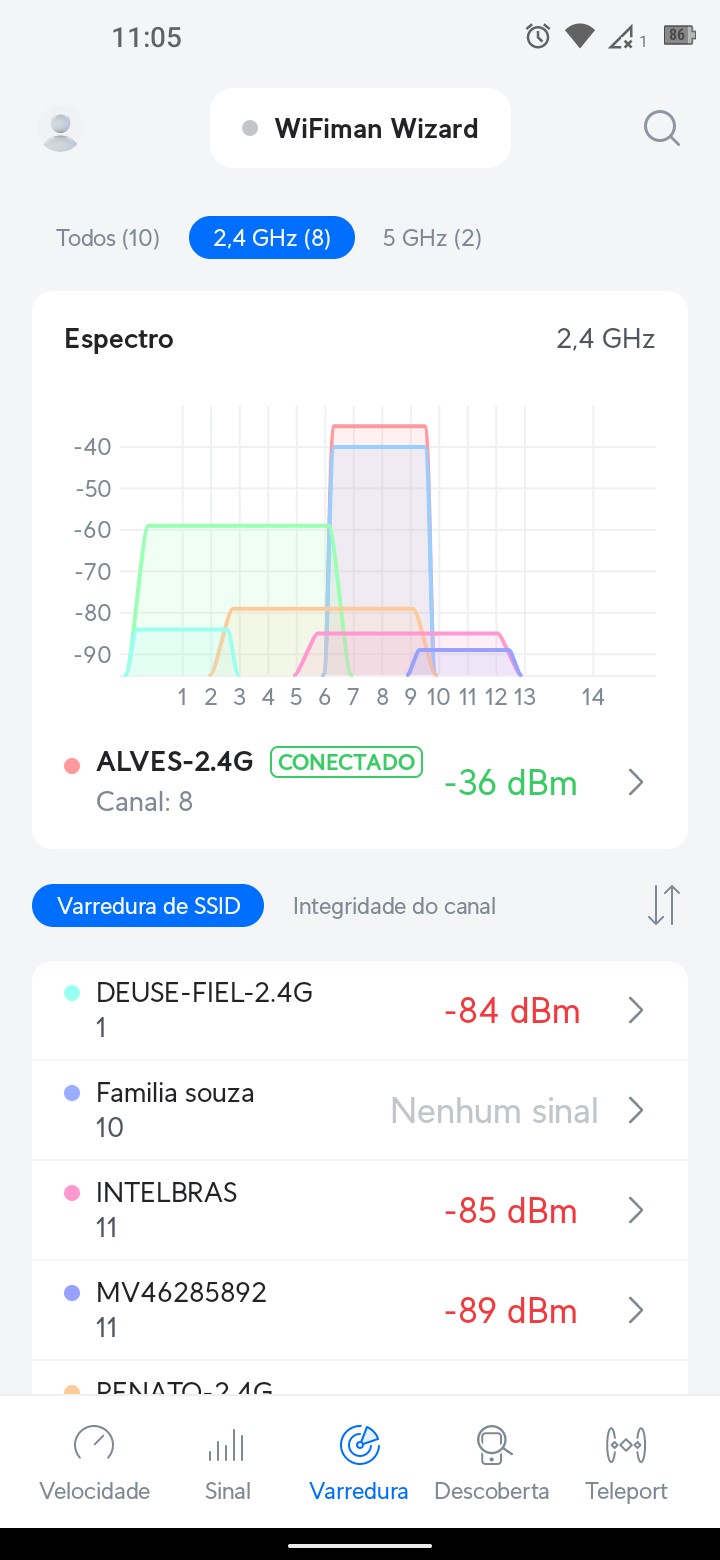Open the INTELBRAS network row
720x1560 pixels.
[x=360, y=1210]
